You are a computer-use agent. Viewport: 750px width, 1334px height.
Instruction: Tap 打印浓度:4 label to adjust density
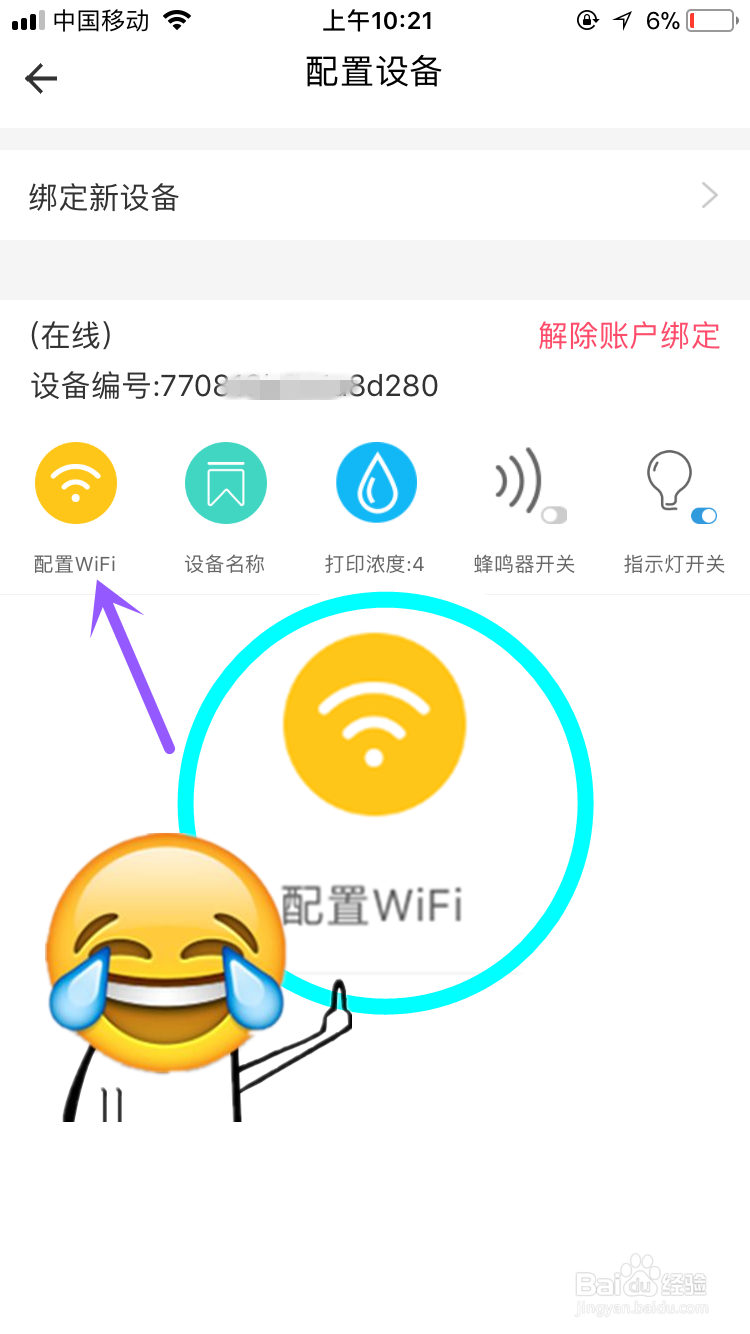click(x=376, y=563)
